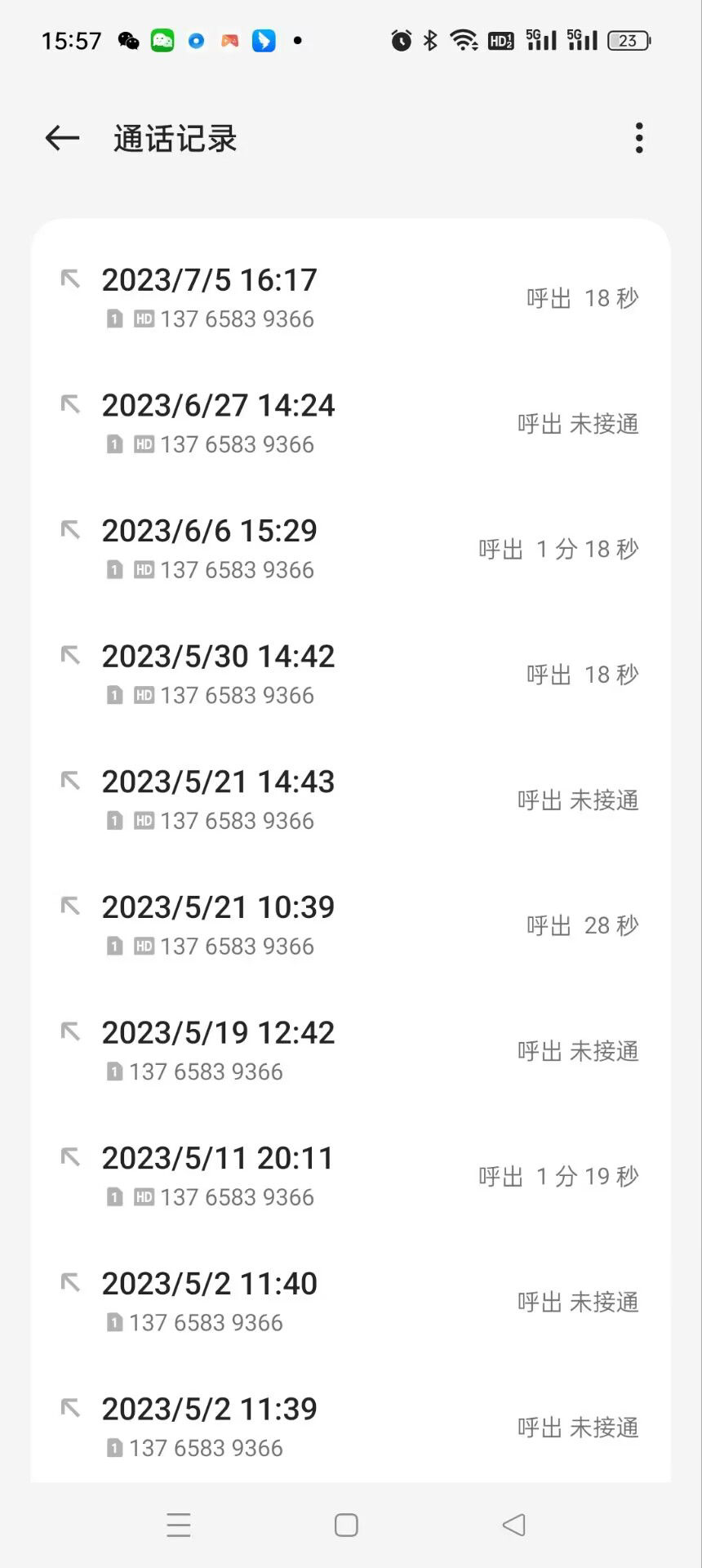Tap the 2023/5/2 11:40 call entry

click(351, 1302)
